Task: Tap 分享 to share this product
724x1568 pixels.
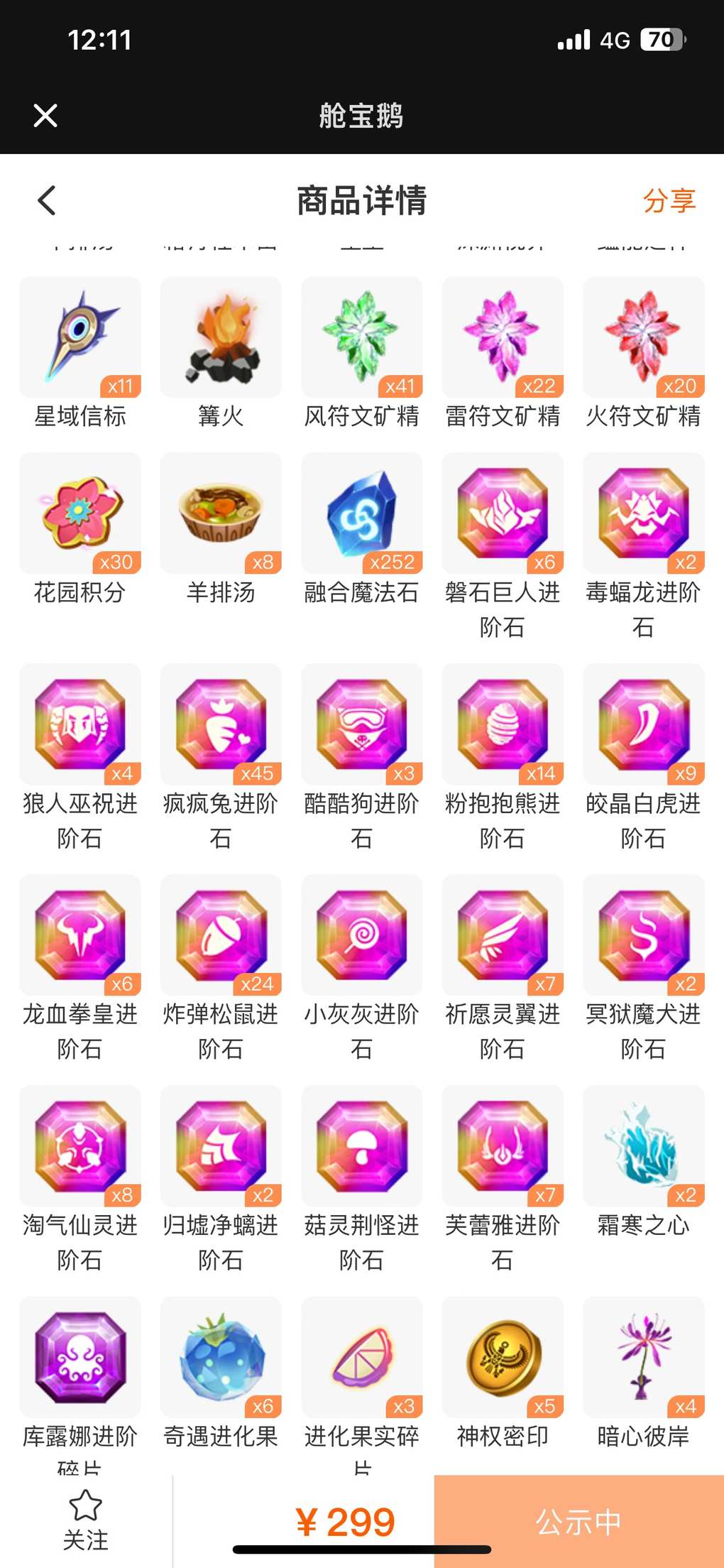Action: coord(669,200)
